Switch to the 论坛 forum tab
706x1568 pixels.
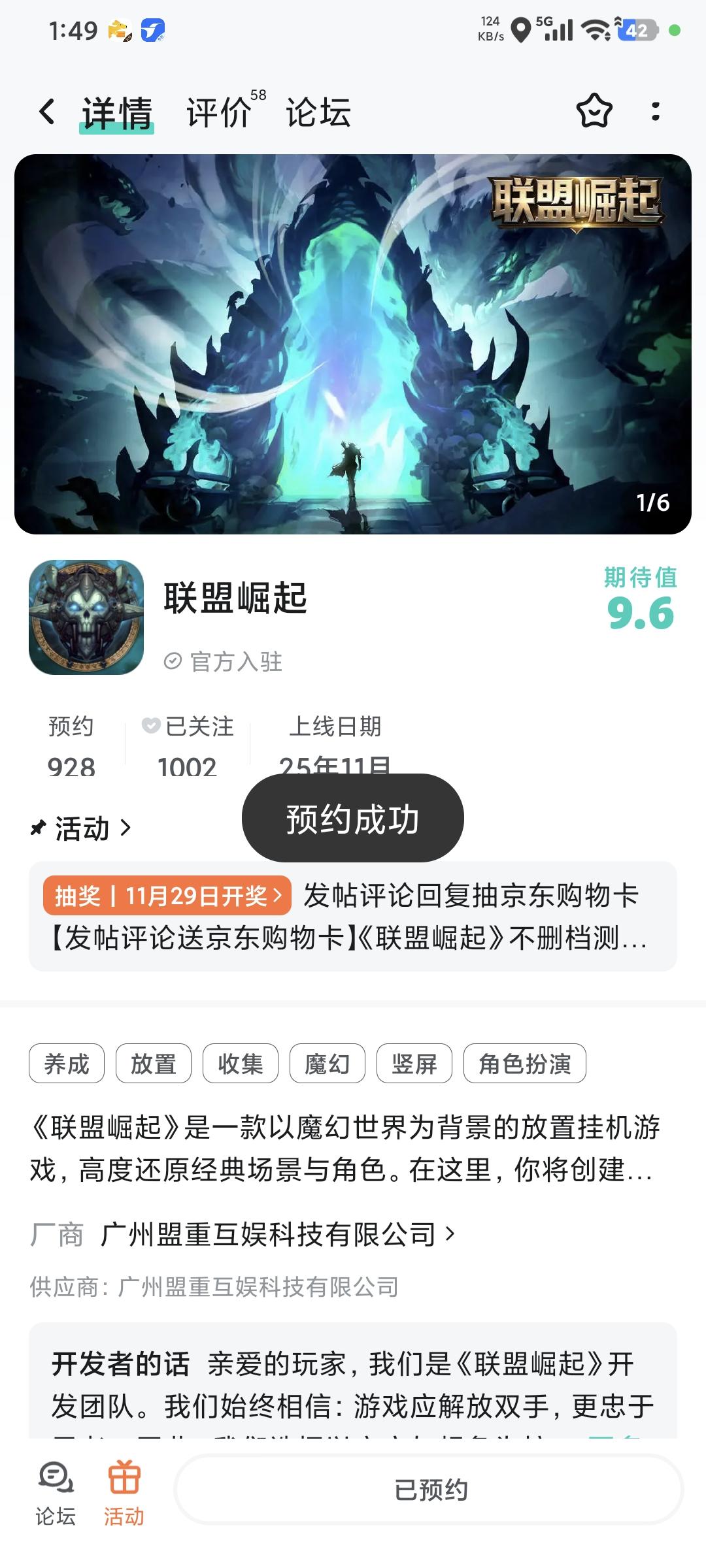click(x=318, y=112)
